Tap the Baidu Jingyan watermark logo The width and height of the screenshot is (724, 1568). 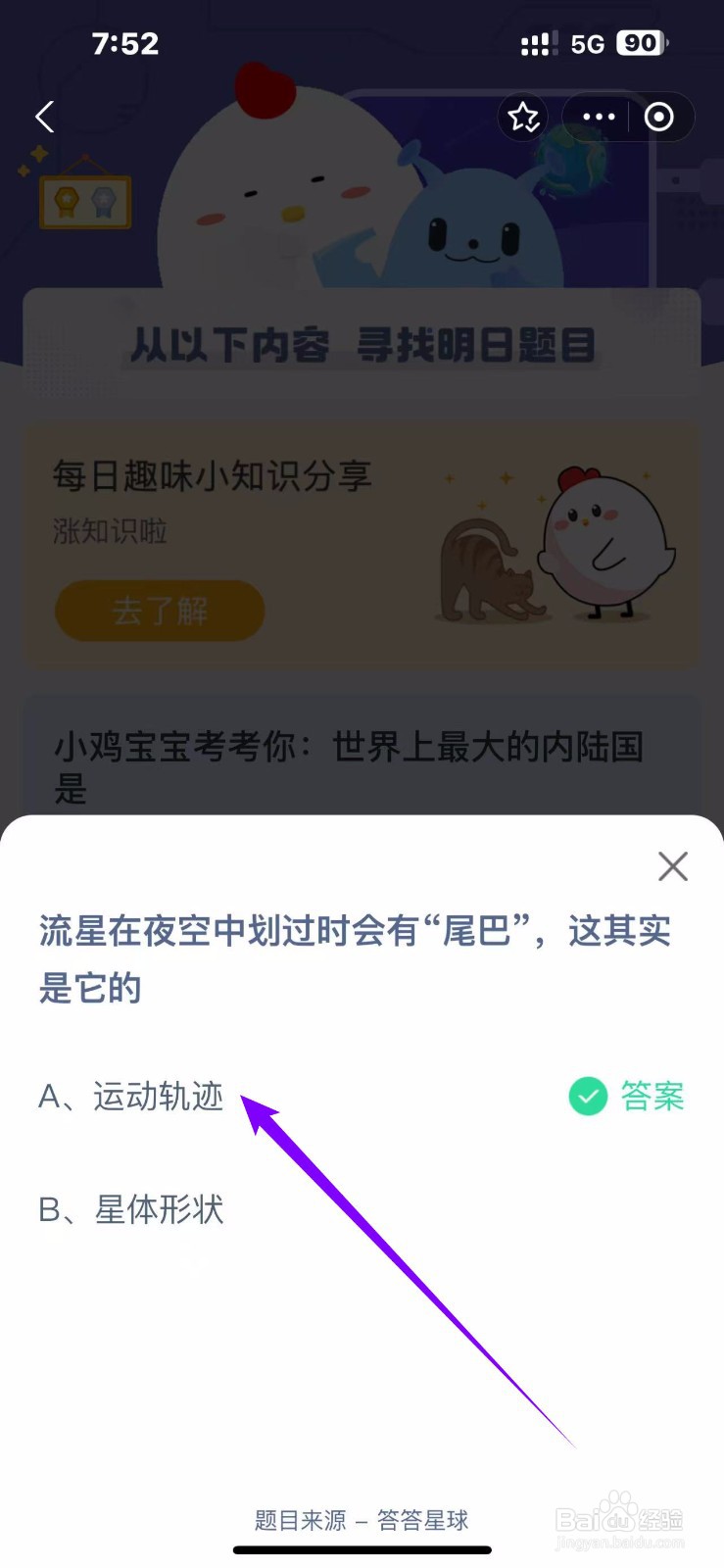tap(617, 1521)
